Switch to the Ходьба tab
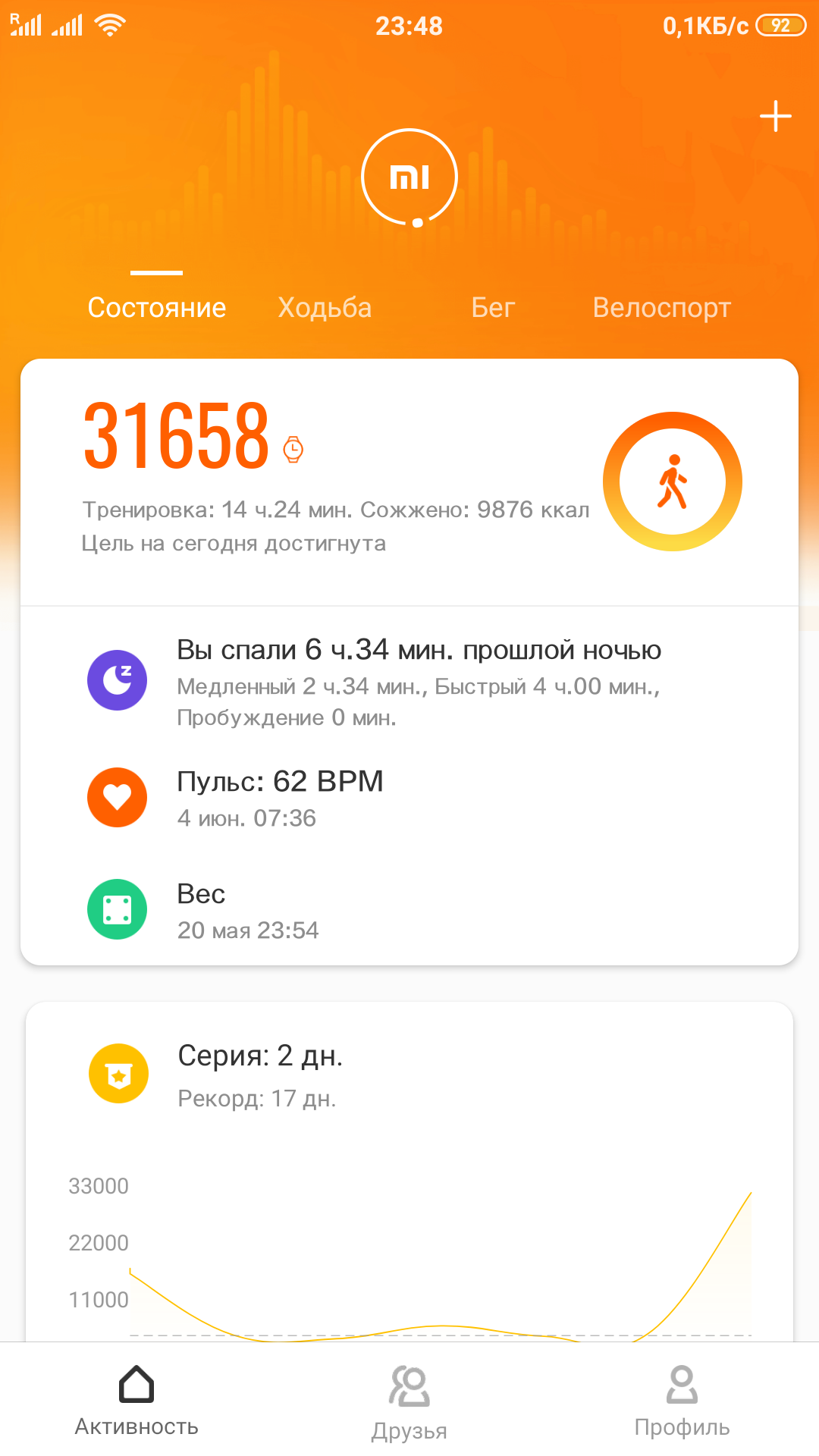 [325, 308]
